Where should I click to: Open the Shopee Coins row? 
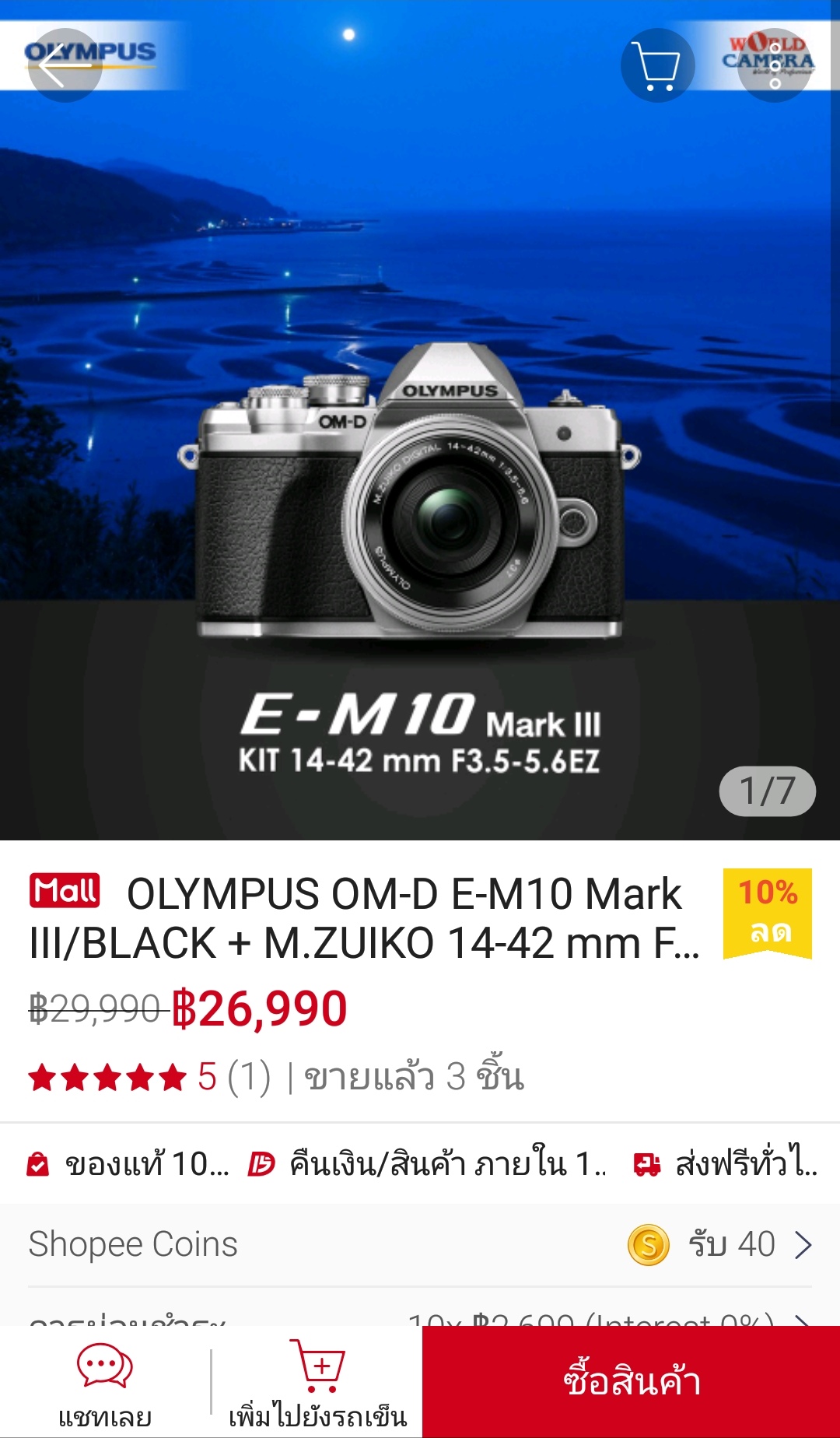coord(420,1244)
